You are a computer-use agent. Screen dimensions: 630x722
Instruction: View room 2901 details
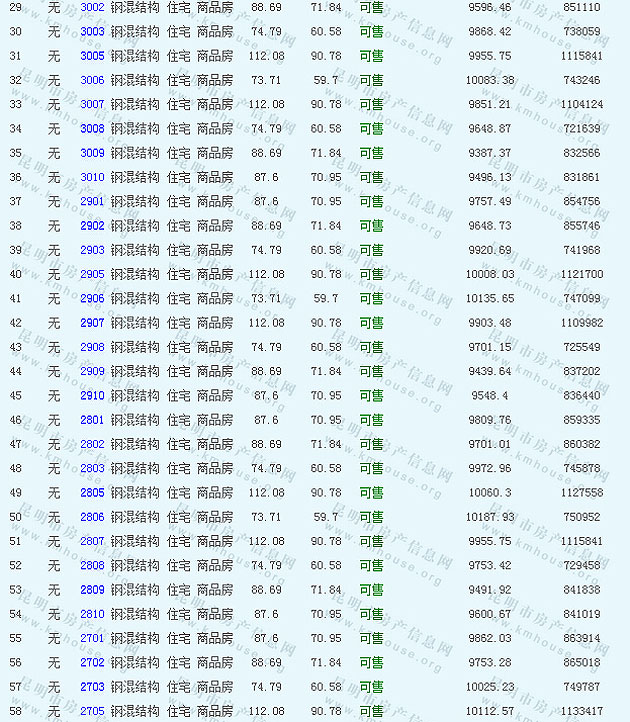(92, 201)
